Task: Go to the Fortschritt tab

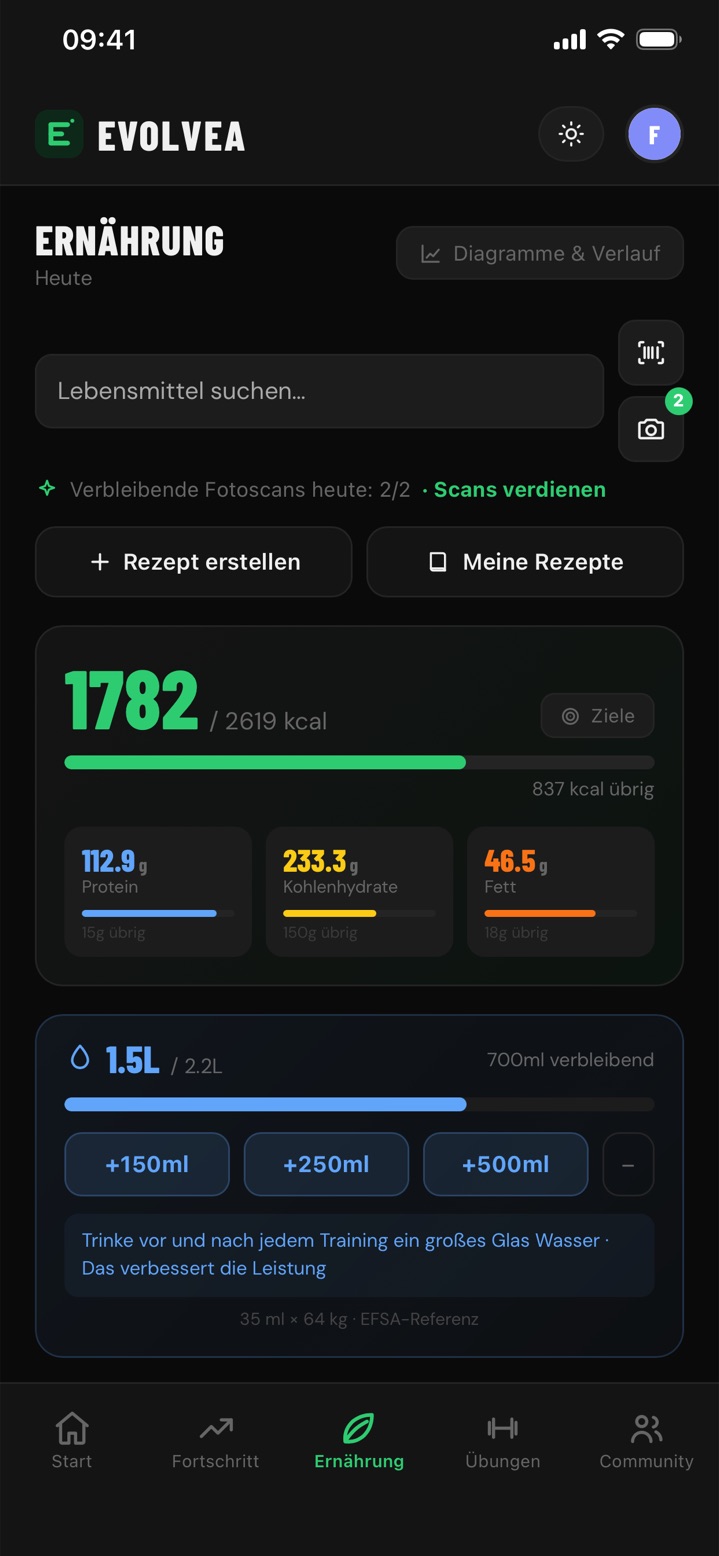Action: pyautogui.click(x=215, y=1441)
